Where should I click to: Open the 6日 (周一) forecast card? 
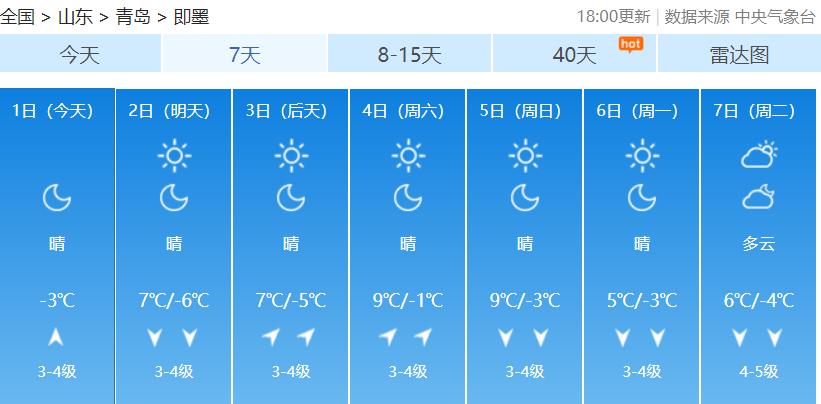[642, 245]
